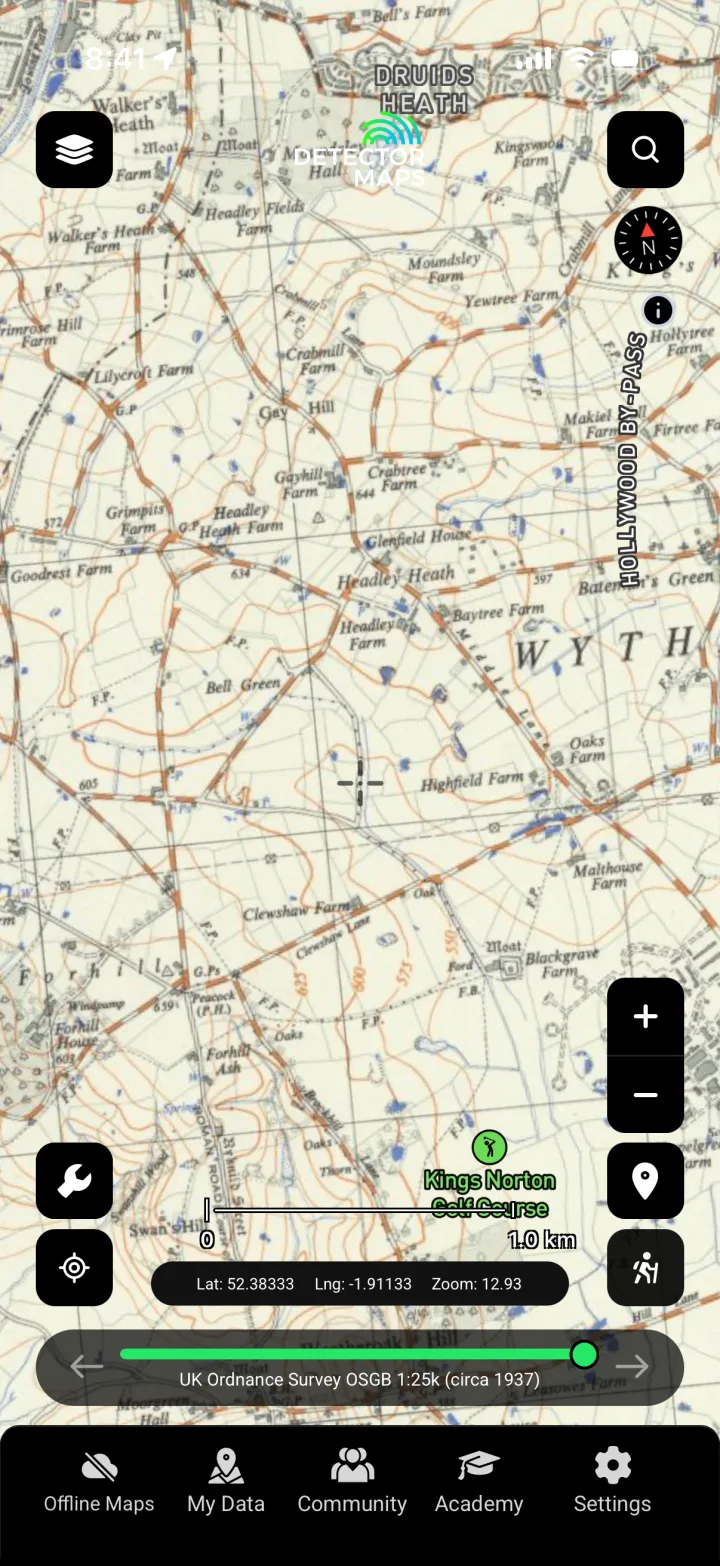720x1566 pixels.
Task: Open the wrench tools button
Action: (74, 1181)
